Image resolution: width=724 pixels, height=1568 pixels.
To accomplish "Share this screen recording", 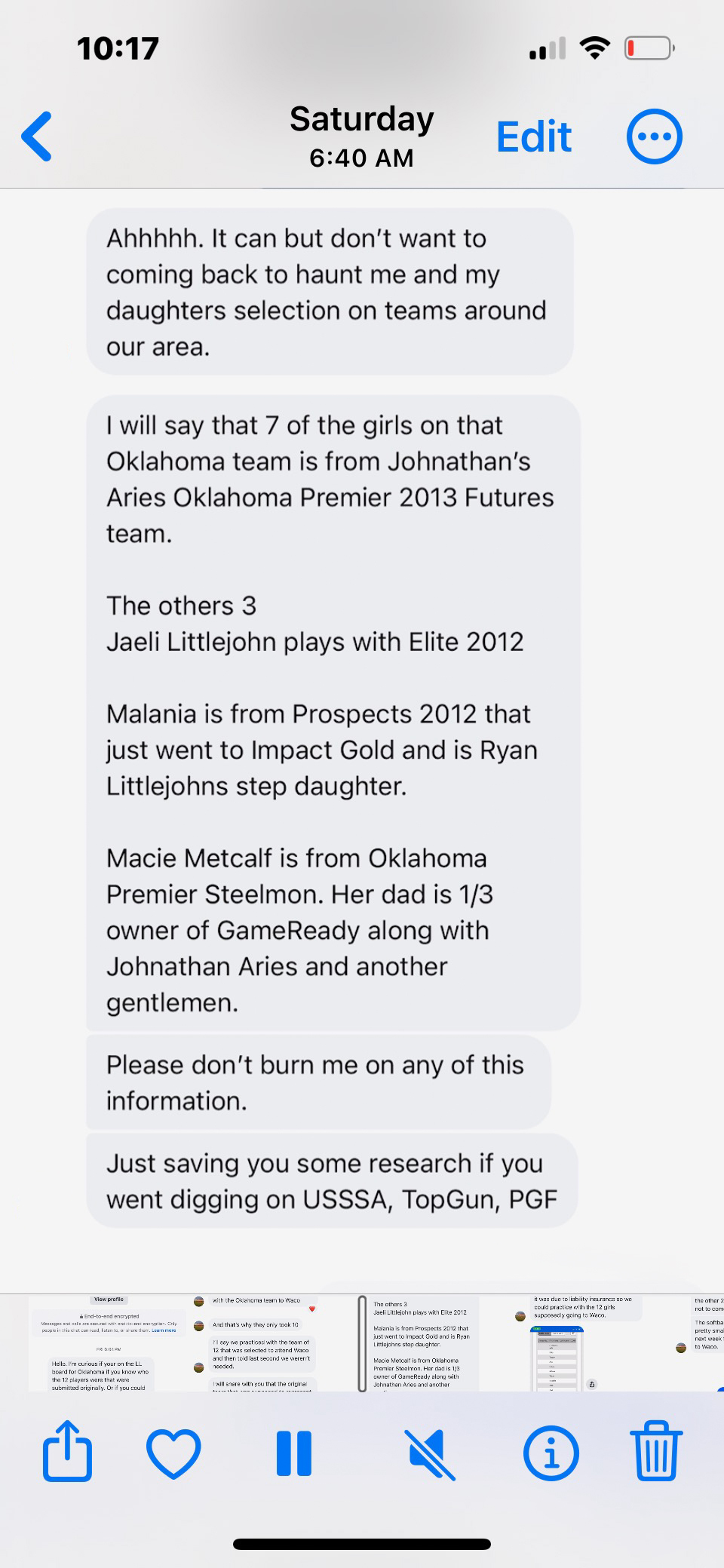I will (67, 1451).
